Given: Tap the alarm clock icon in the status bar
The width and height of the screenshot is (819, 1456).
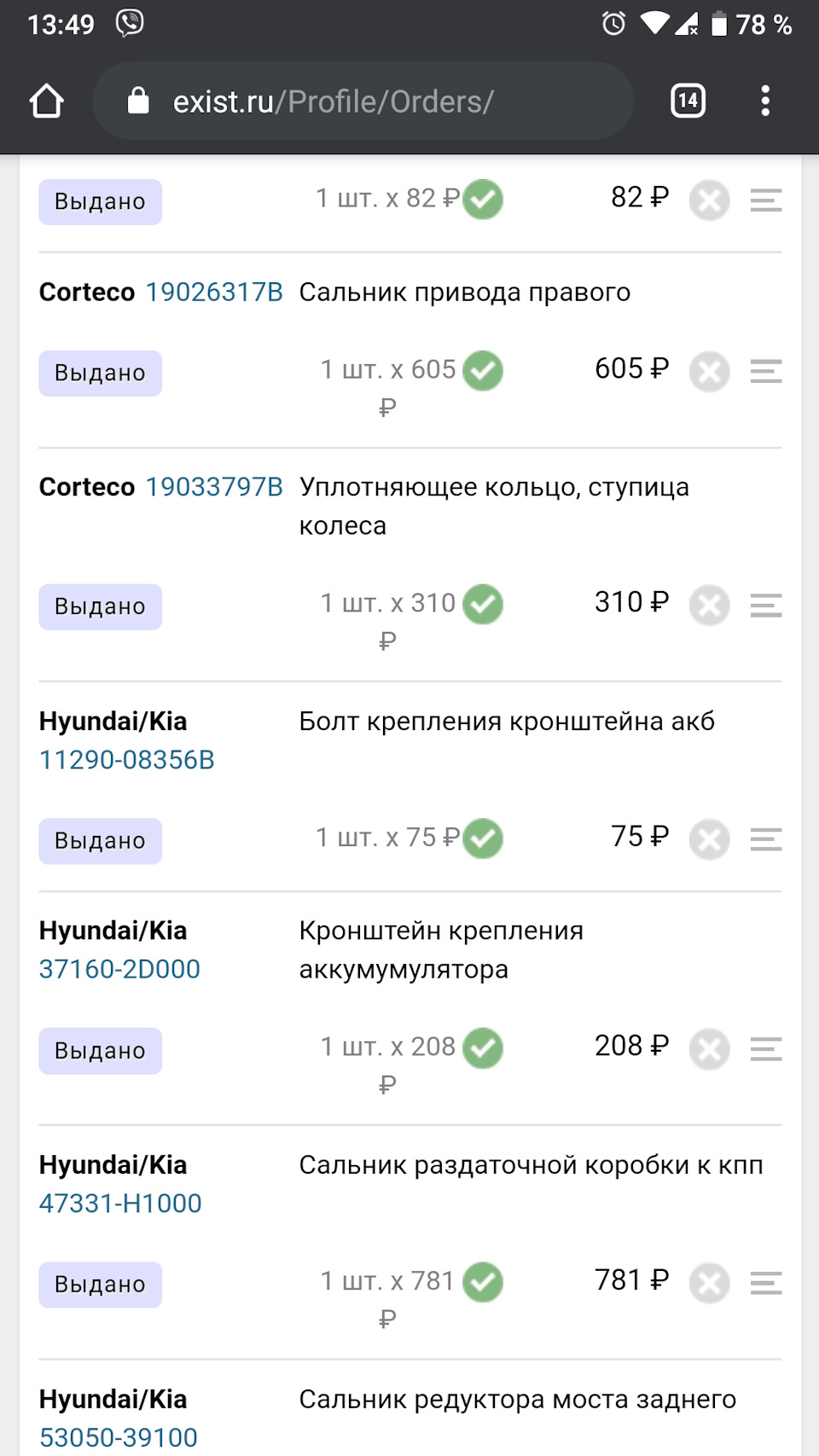Looking at the screenshot, I should (613, 24).
